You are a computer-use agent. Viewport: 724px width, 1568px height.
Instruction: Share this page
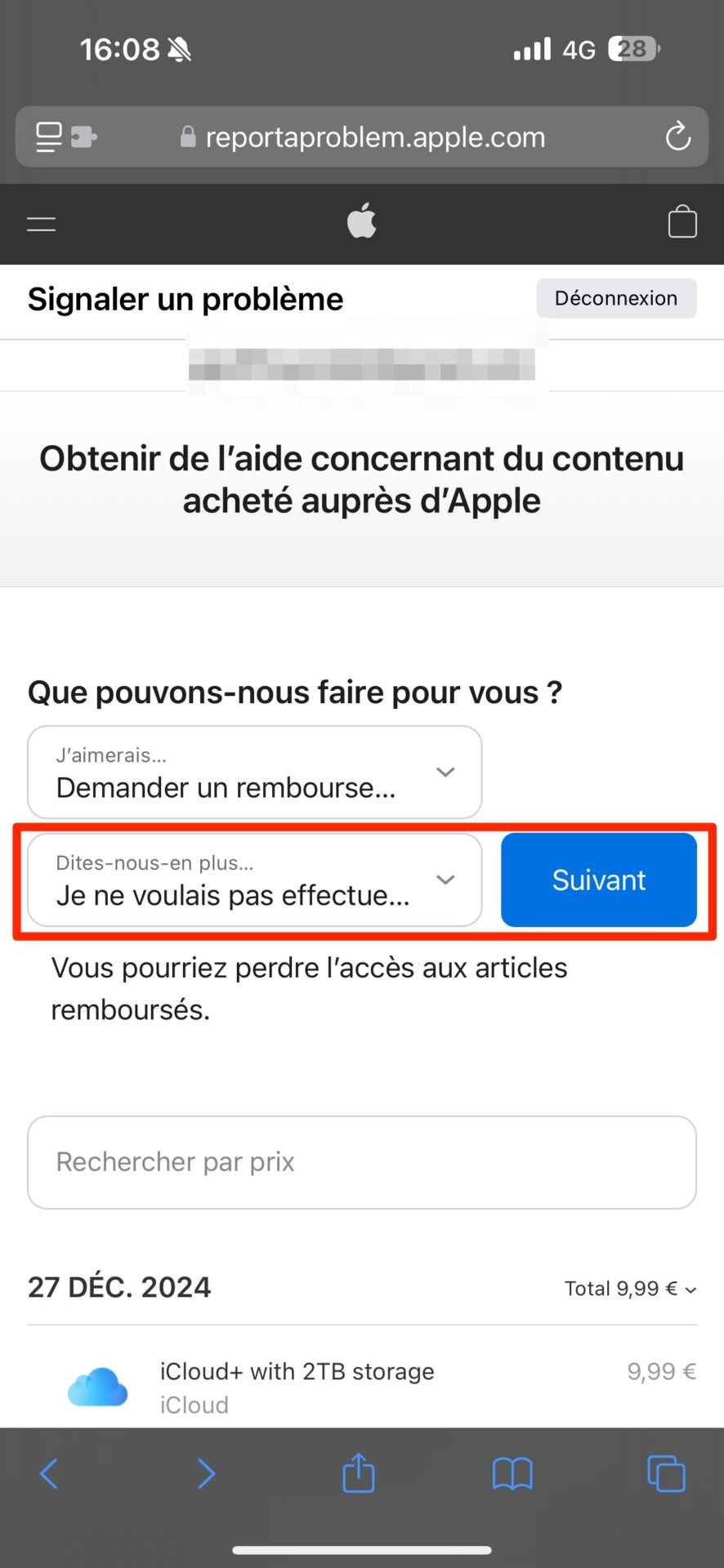click(359, 1472)
